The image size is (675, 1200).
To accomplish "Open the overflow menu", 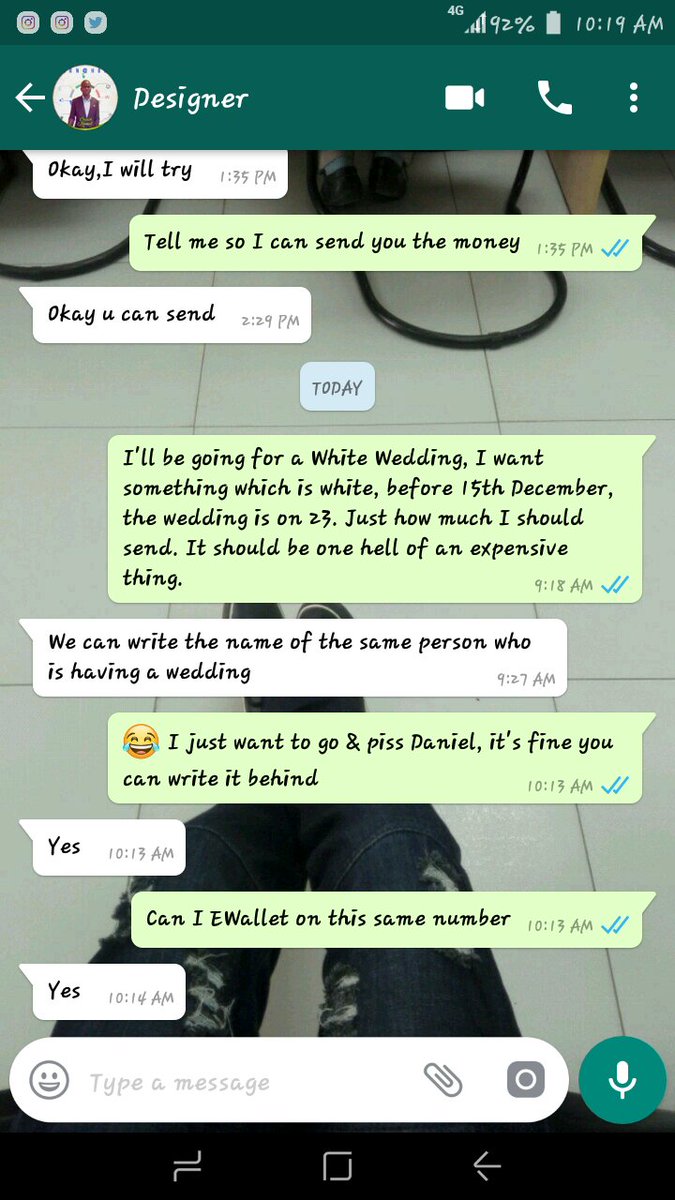I will coord(633,98).
